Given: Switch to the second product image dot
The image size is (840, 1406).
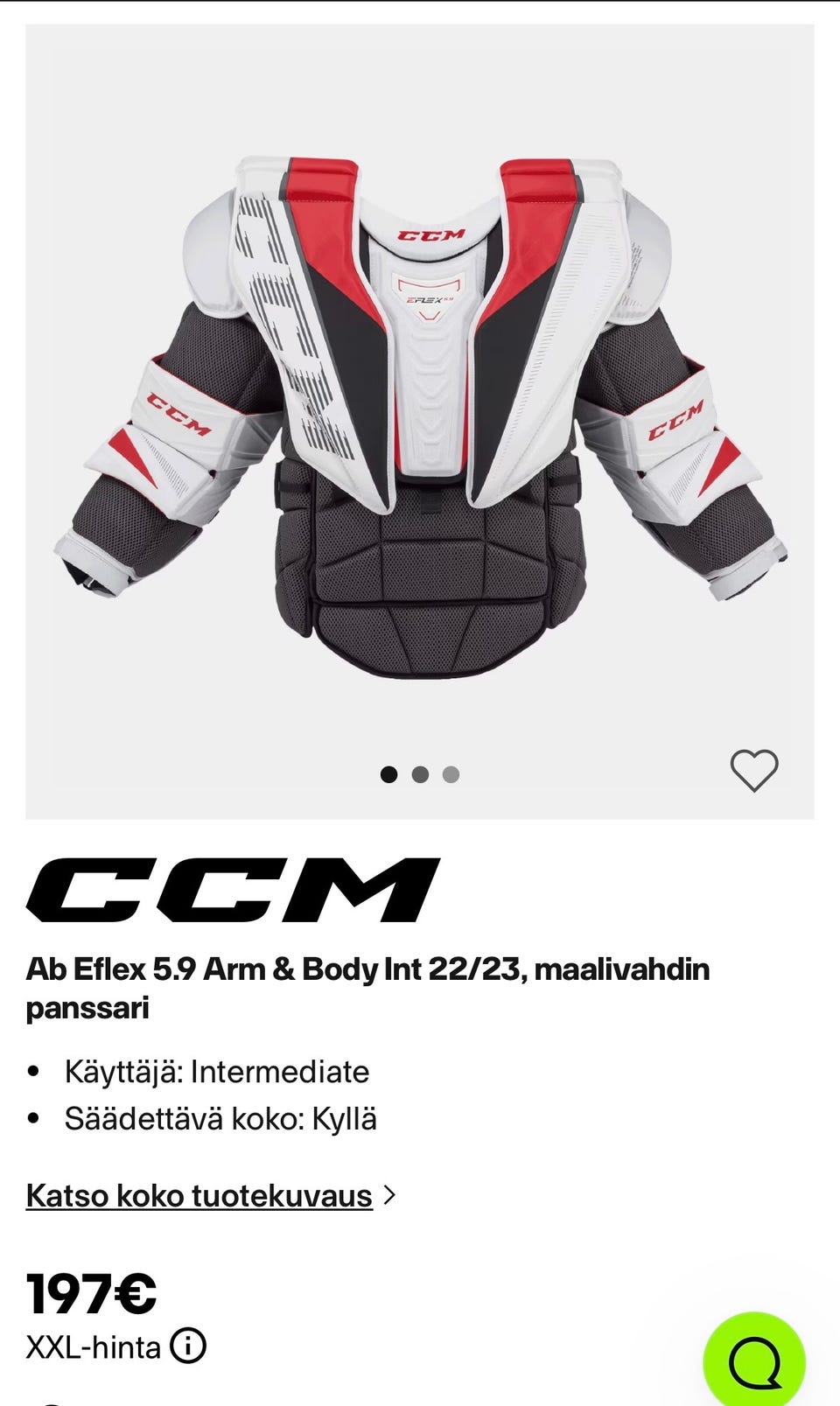Looking at the screenshot, I should point(419,773).
